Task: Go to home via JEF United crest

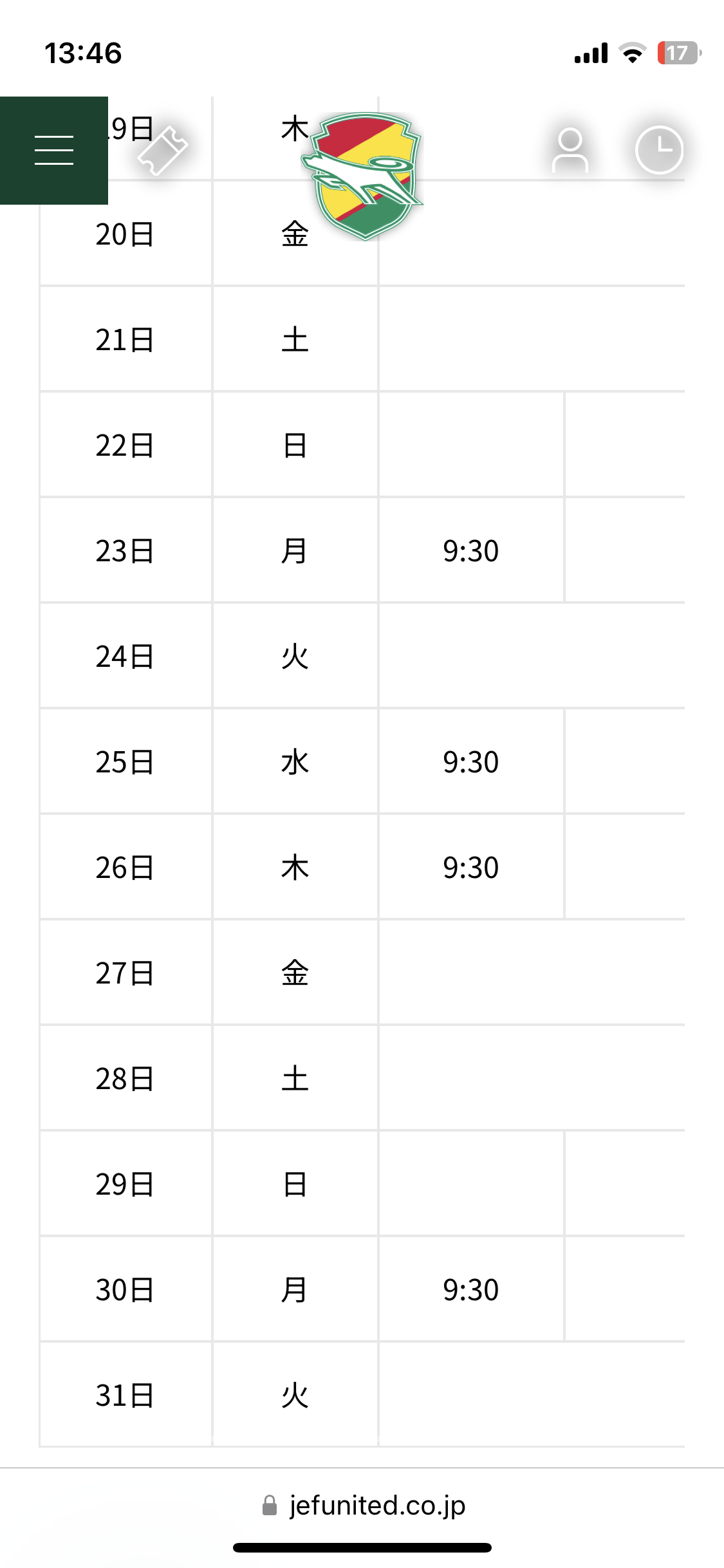Action: 365,175
